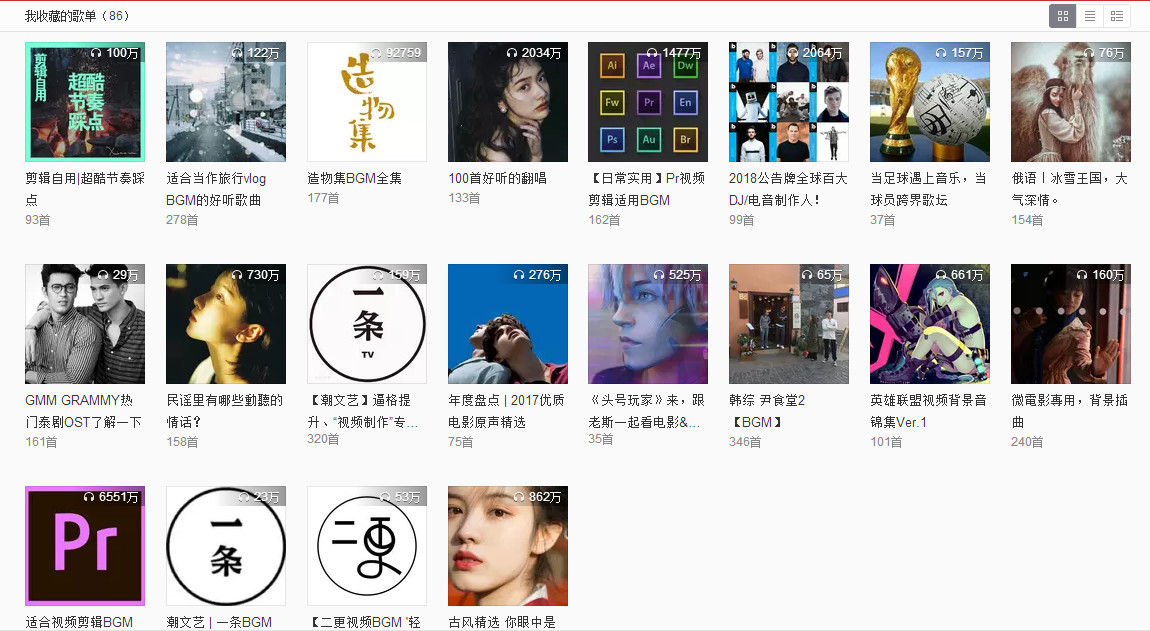Switch to the simple list view

coord(1090,16)
